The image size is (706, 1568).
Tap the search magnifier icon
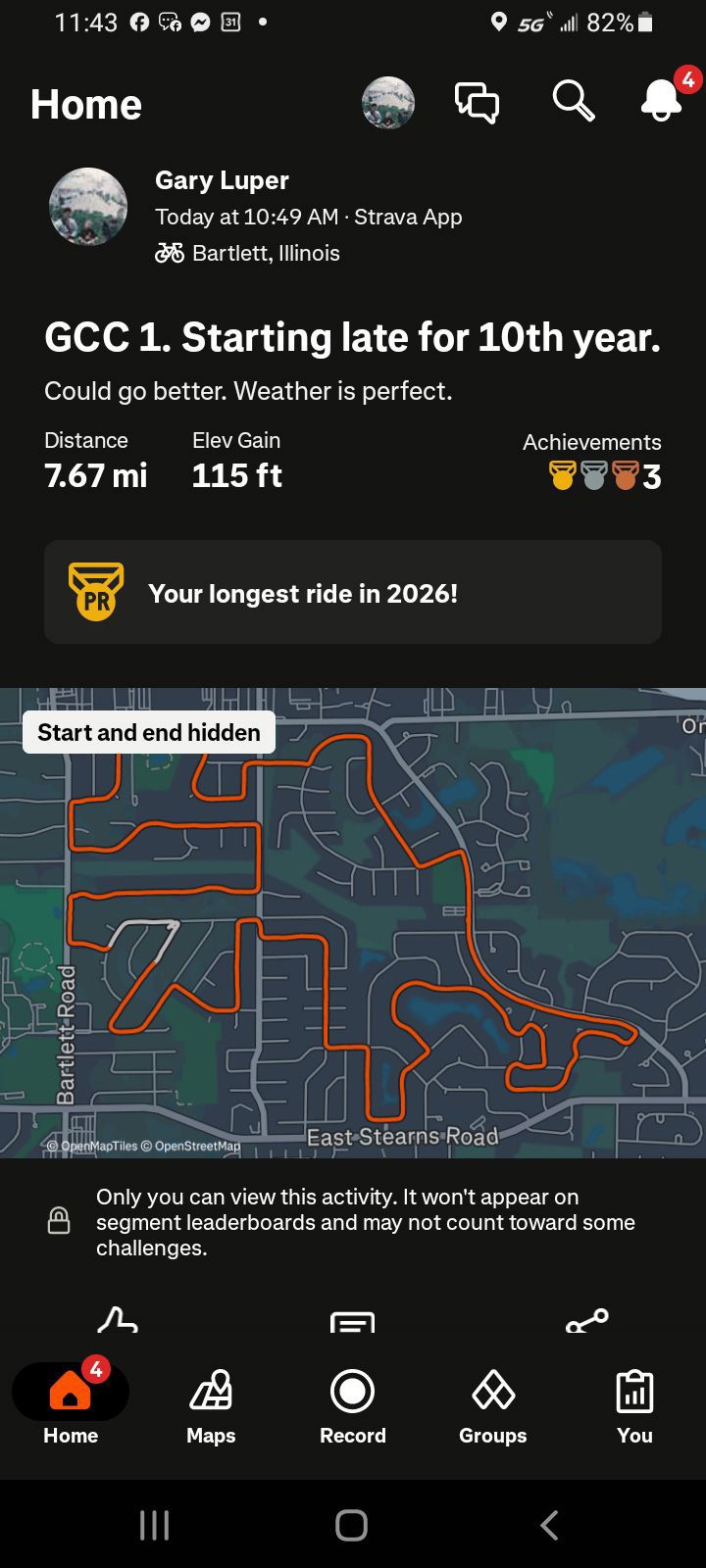(573, 101)
